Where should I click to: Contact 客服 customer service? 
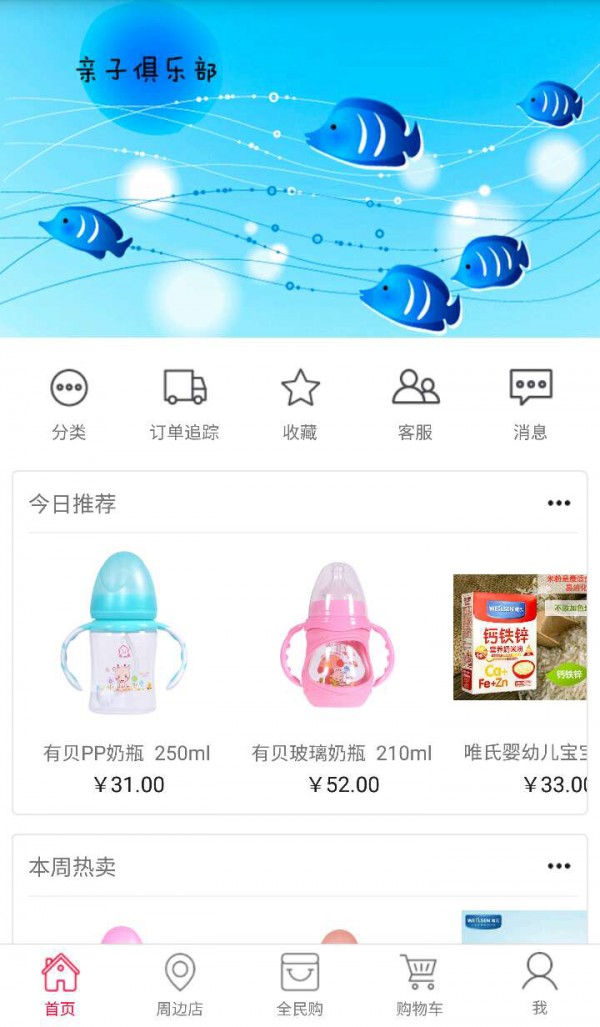point(415,403)
